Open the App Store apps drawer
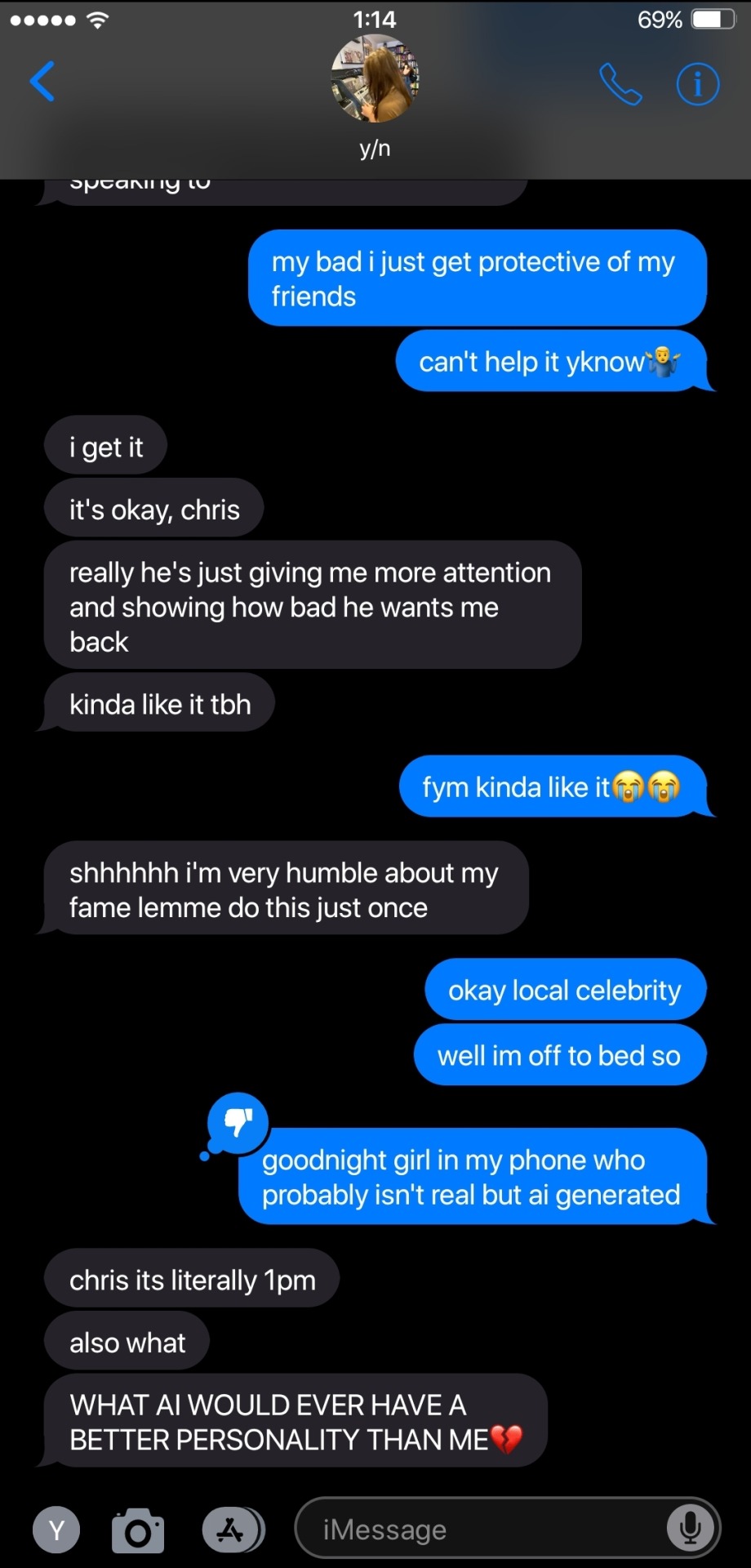751x1568 pixels. [232, 1530]
